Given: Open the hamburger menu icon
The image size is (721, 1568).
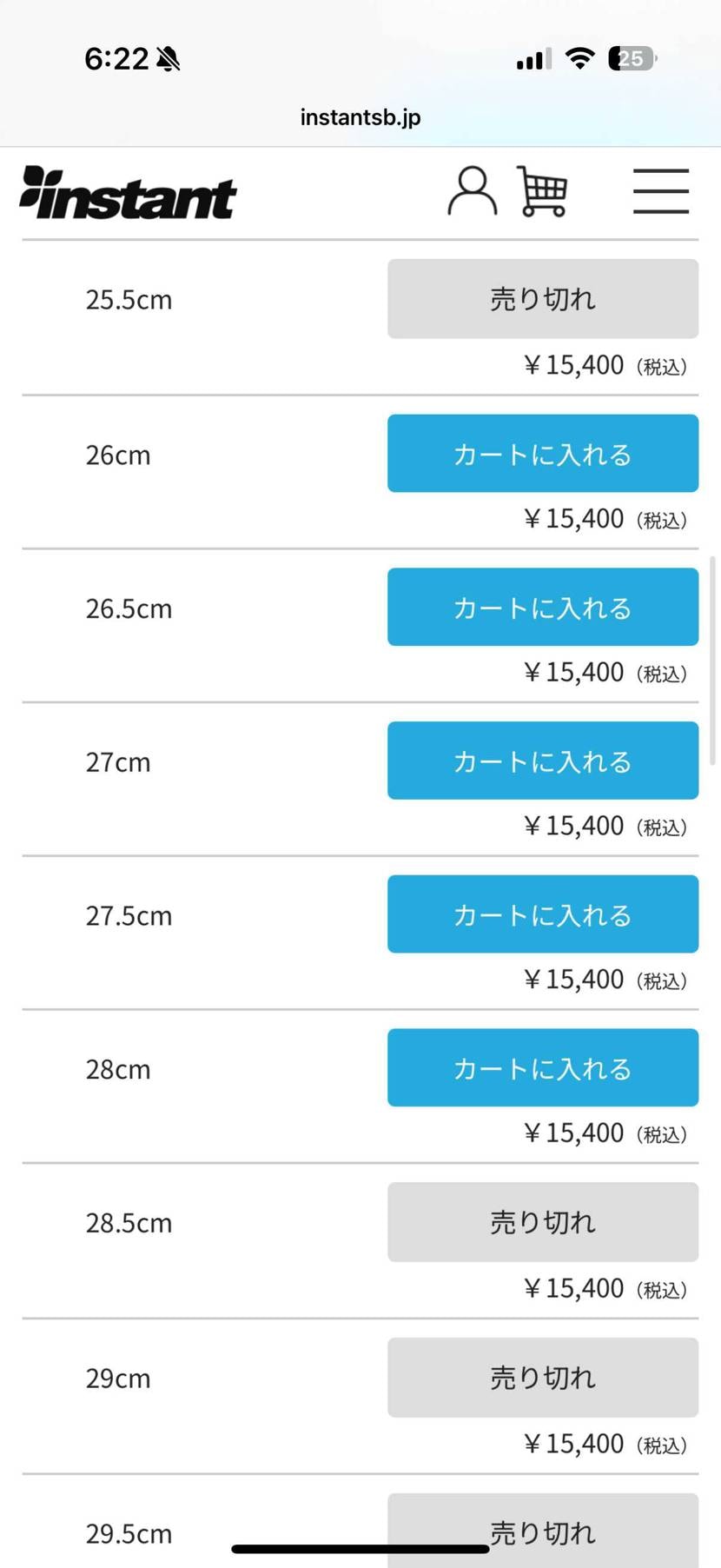Looking at the screenshot, I should pos(660,191).
